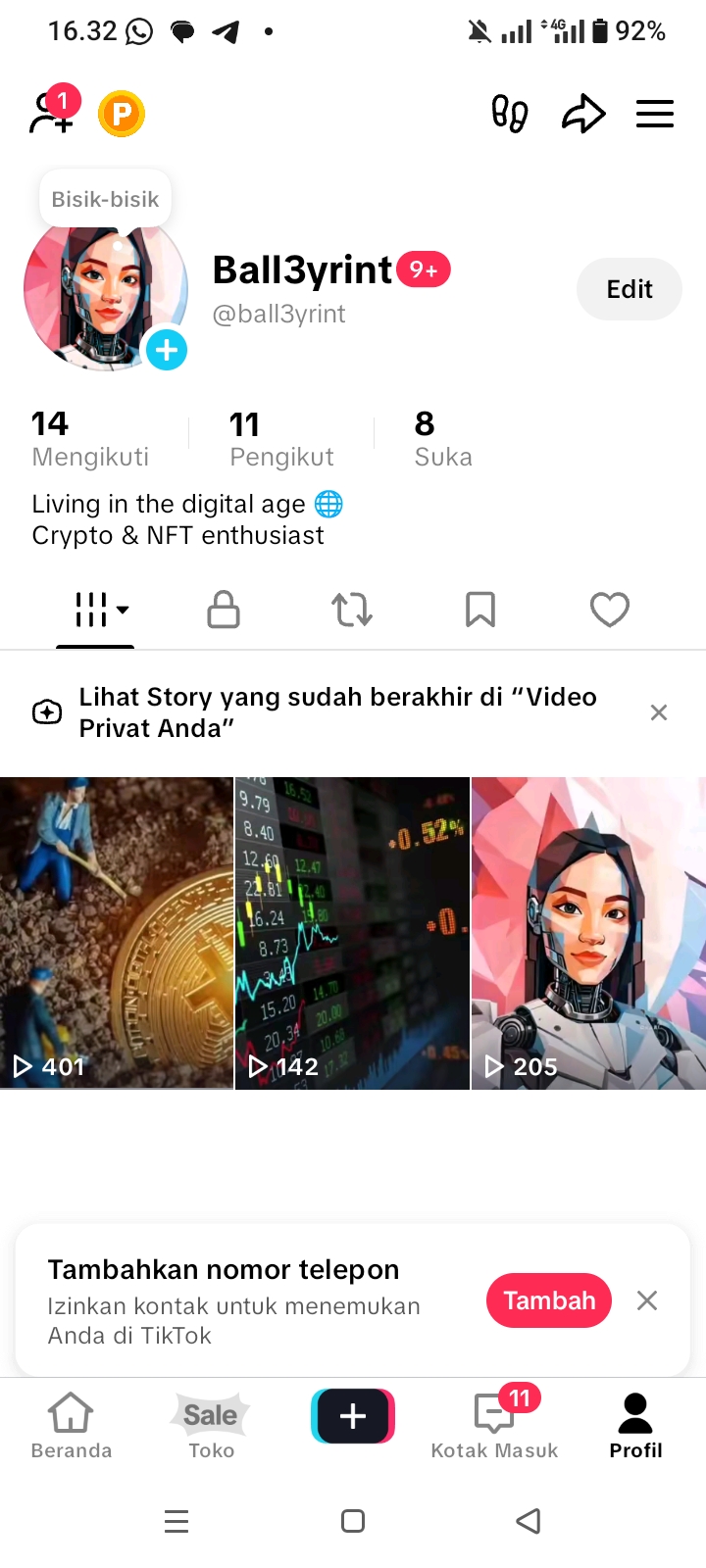
Task: Dismiss the Lihat Story banner
Action: 659,712
